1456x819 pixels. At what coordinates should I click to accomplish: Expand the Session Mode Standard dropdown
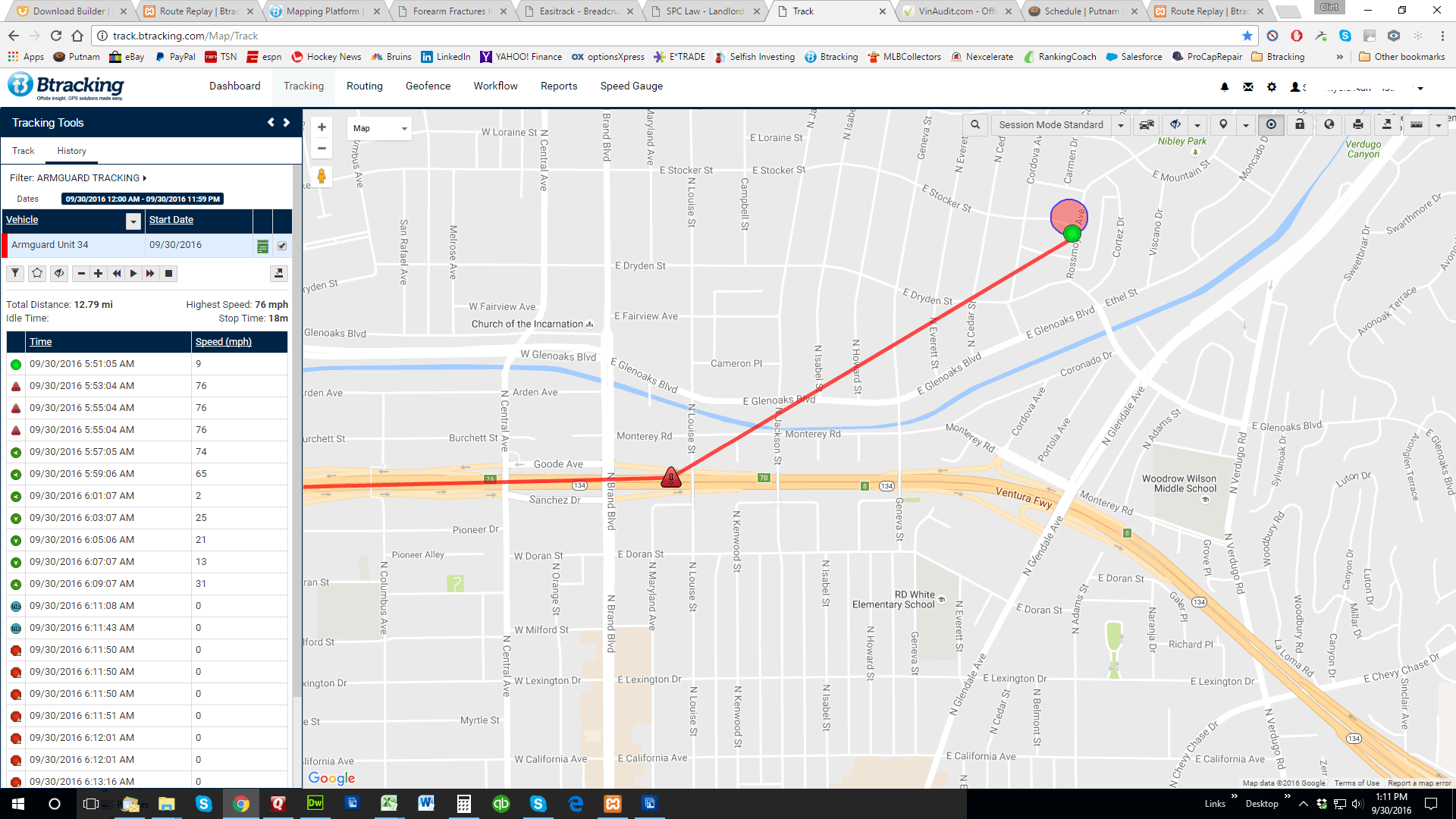pos(1121,125)
